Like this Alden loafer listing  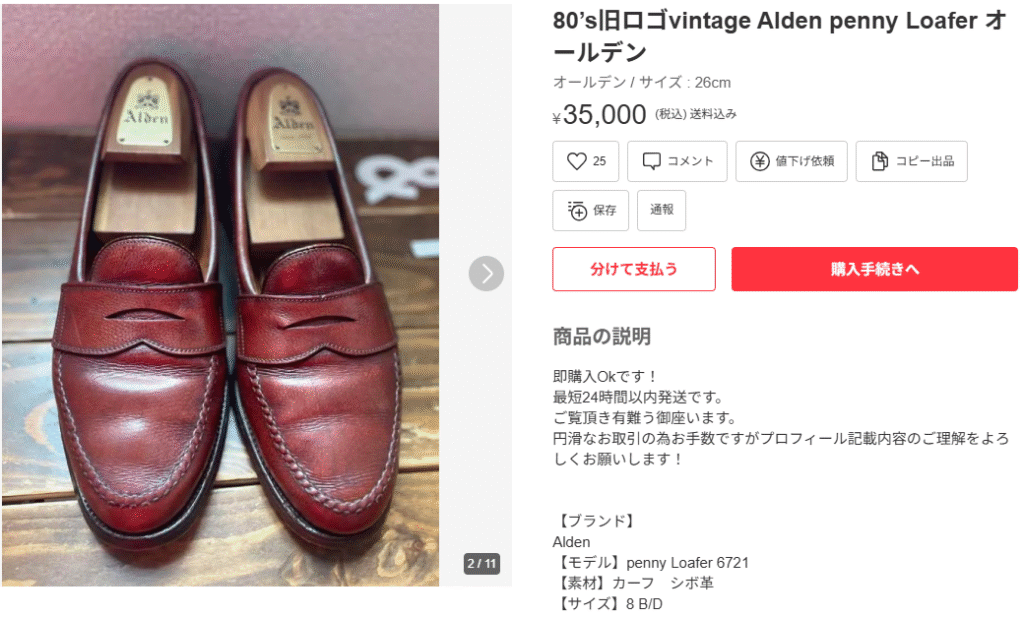pyautogui.click(x=585, y=161)
